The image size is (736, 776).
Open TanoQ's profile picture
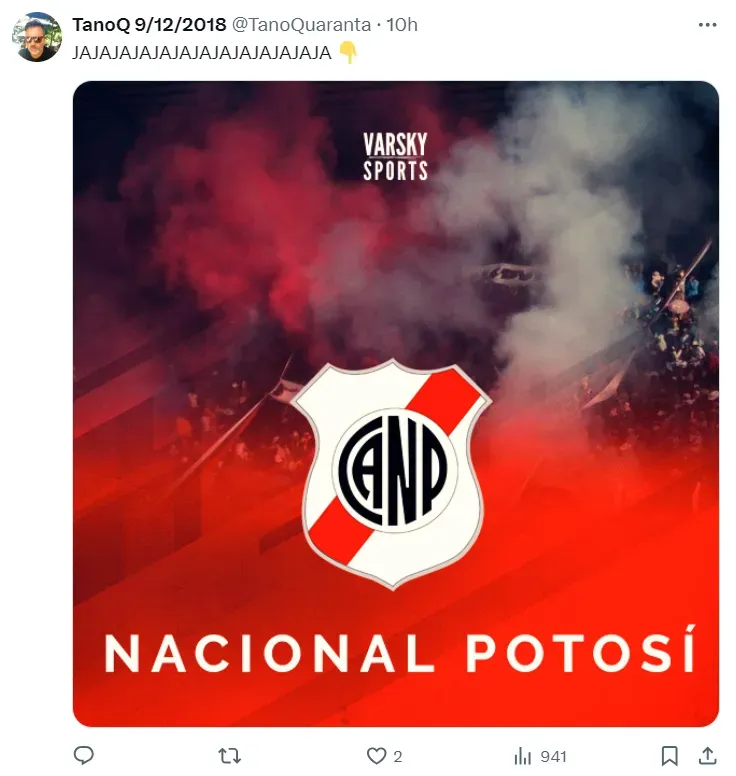tap(37, 37)
